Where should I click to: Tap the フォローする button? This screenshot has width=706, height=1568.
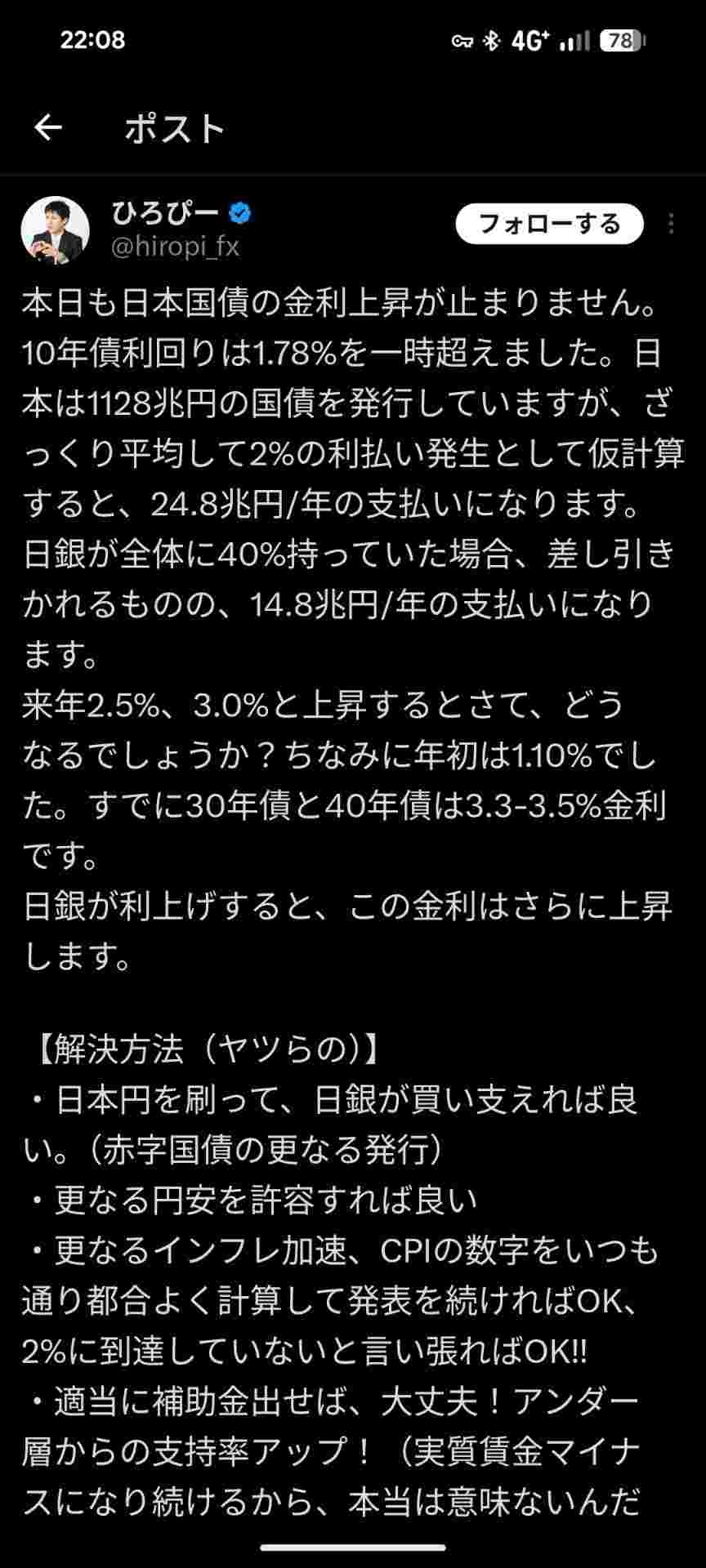click(x=549, y=224)
